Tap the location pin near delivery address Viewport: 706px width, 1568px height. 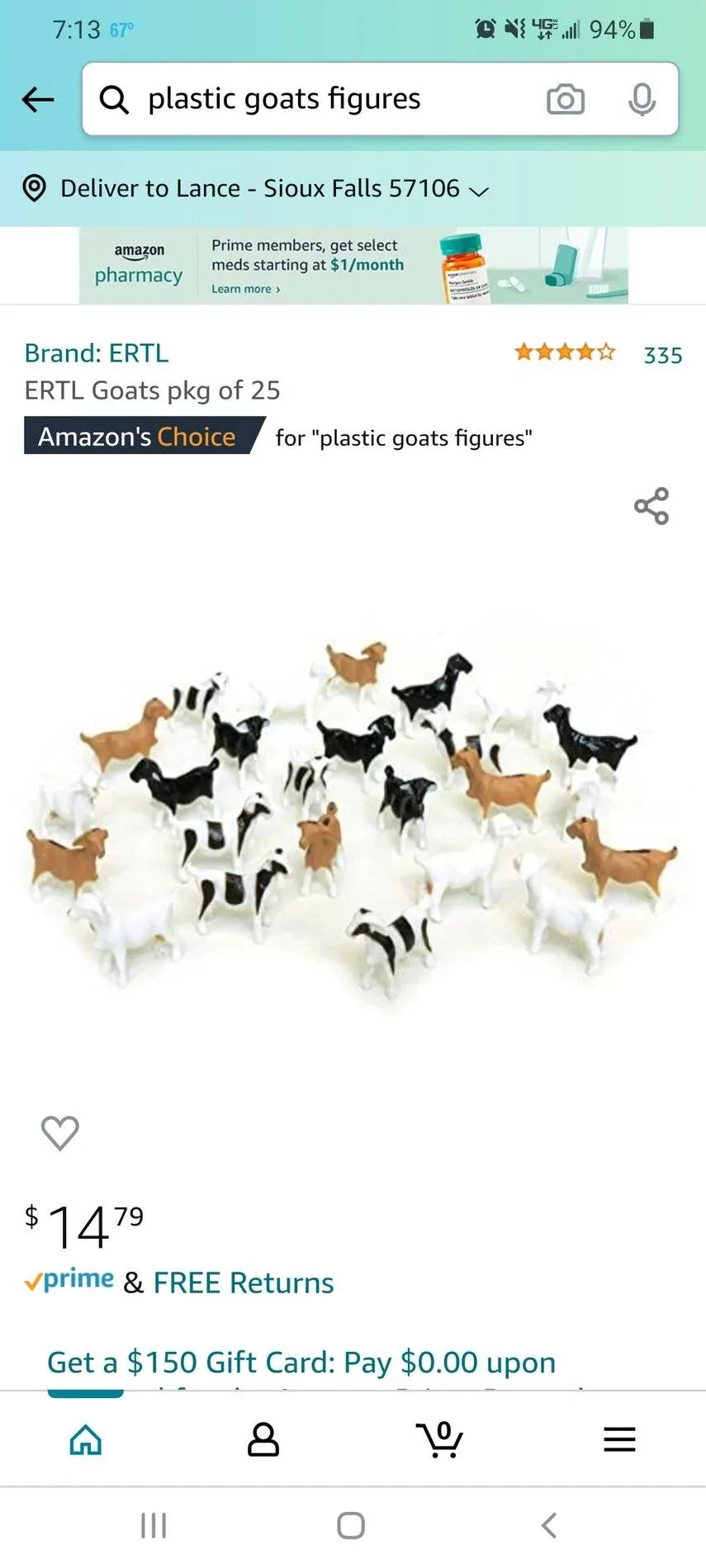tap(35, 188)
